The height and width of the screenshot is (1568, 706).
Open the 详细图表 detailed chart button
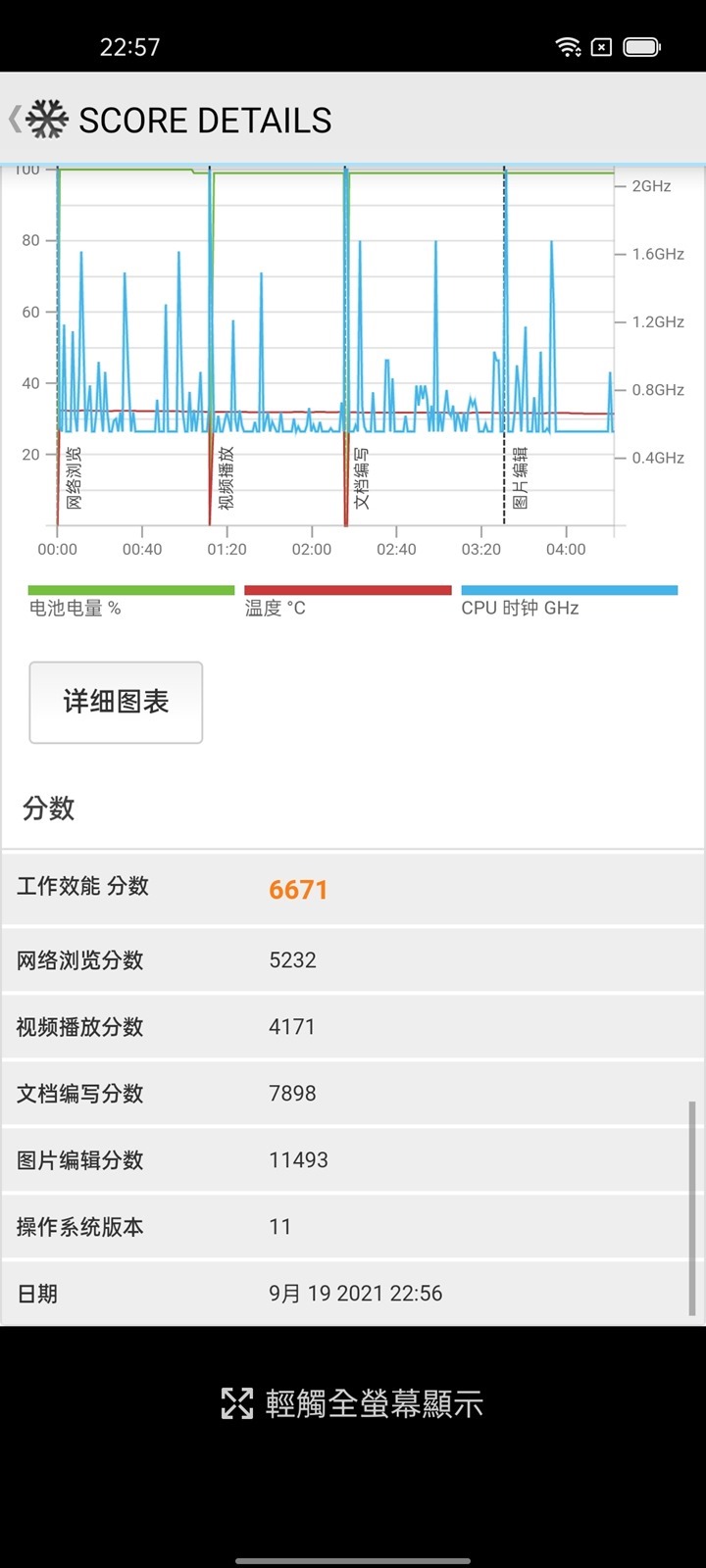[116, 702]
